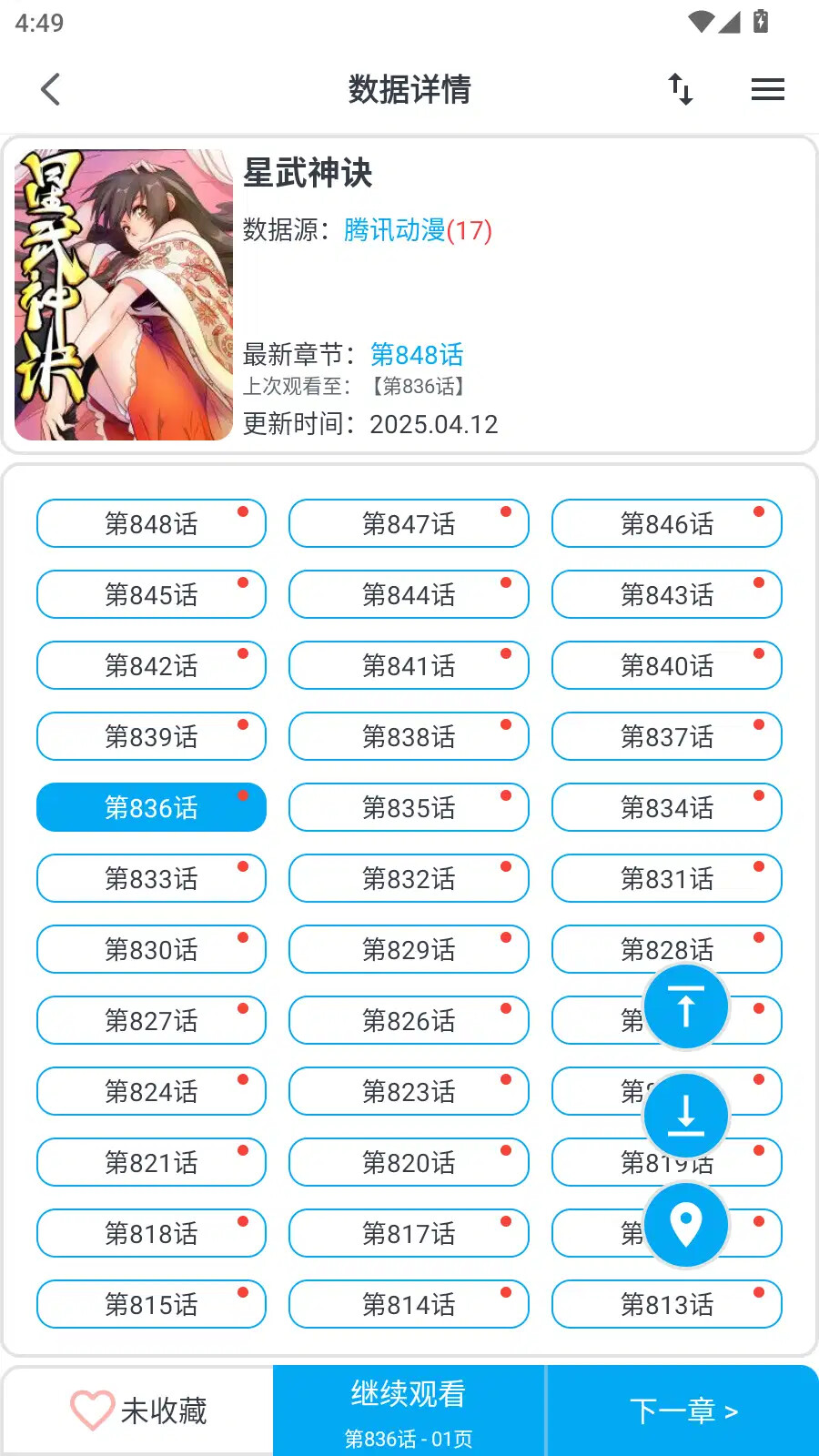This screenshot has height=1456, width=819.
Task: Open latest chapter link 第848话
Action: pos(417,354)
